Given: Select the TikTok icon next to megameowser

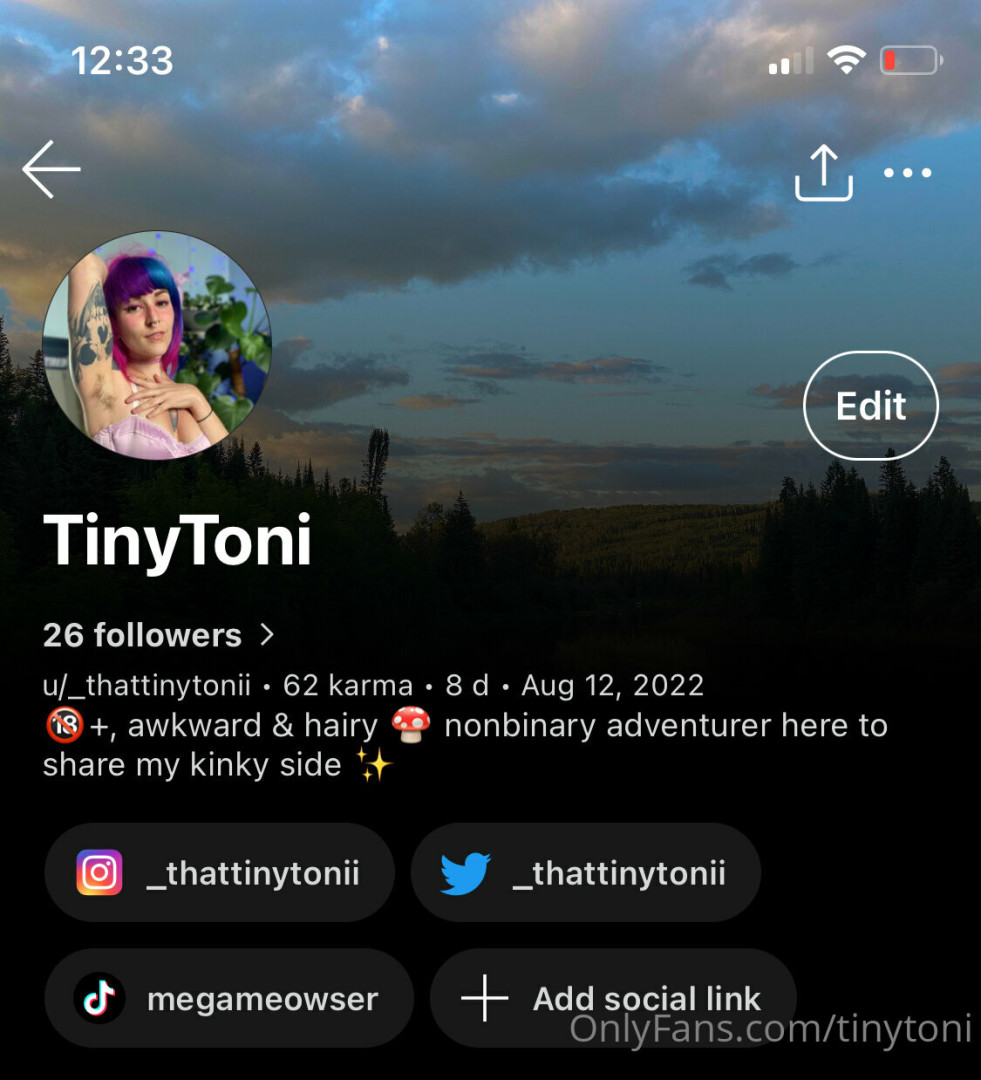Looking at the screenshot, I should (x=97, y=998).
